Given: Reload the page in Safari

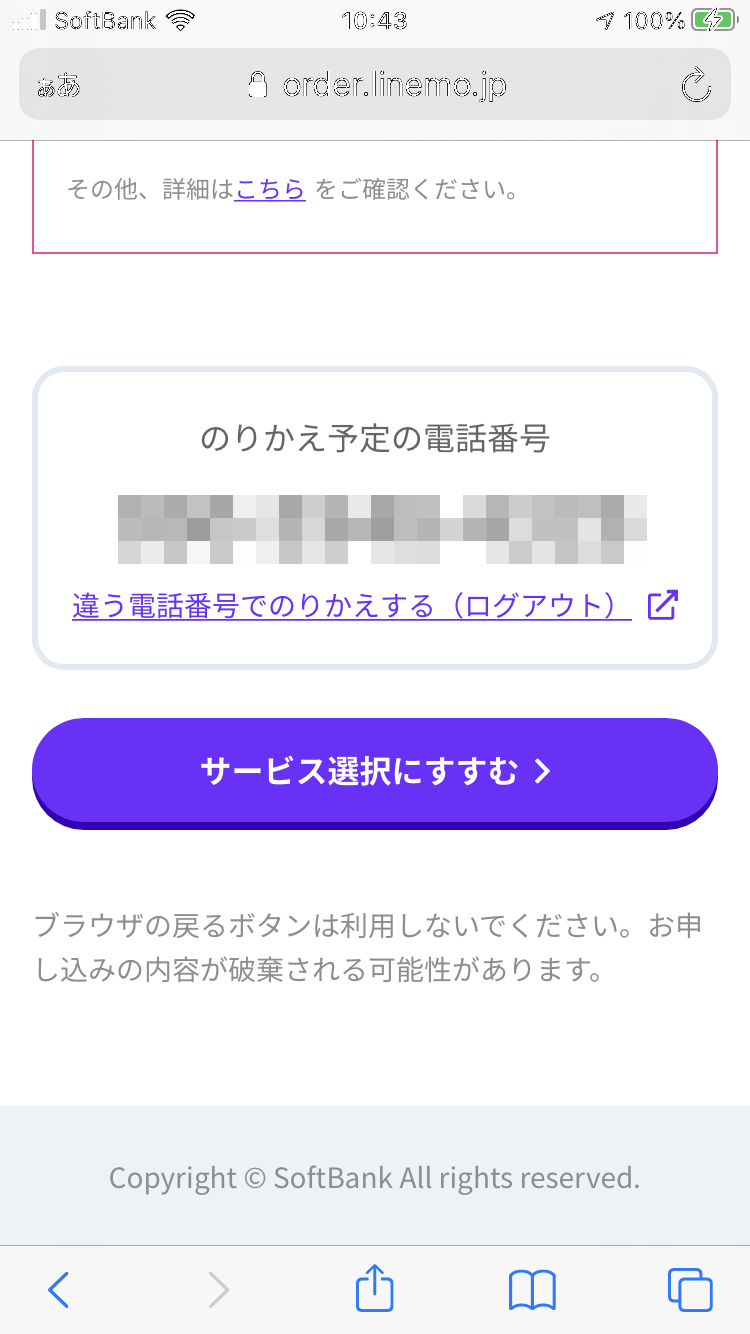Looking at the screenshot, I should click(x=695, y=86).
